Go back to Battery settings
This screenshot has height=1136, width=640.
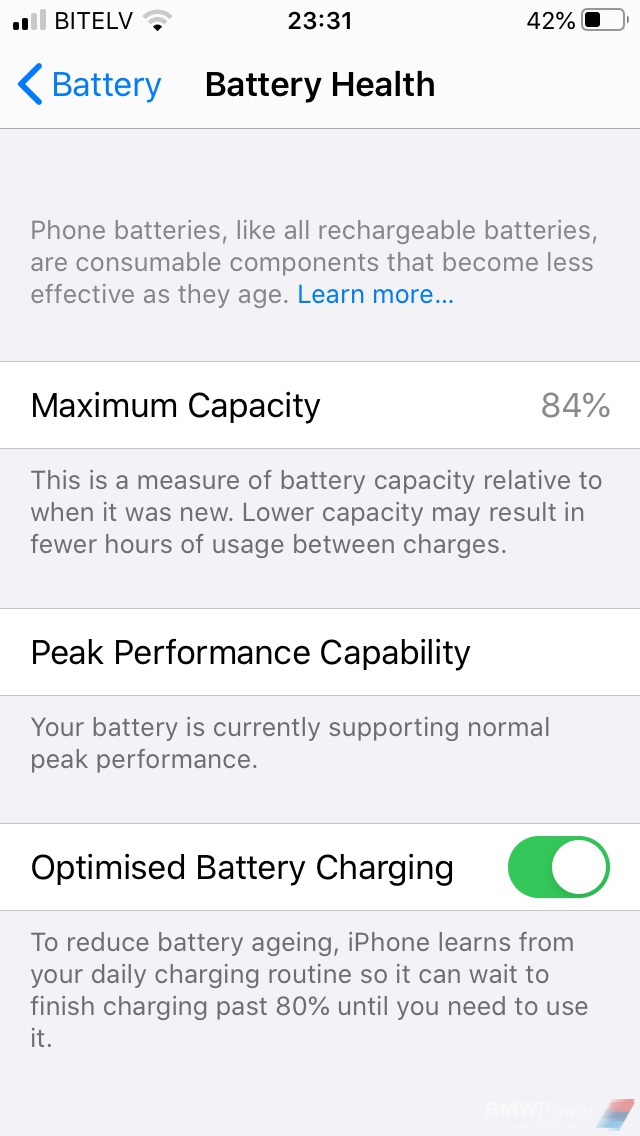pos(88,85)
